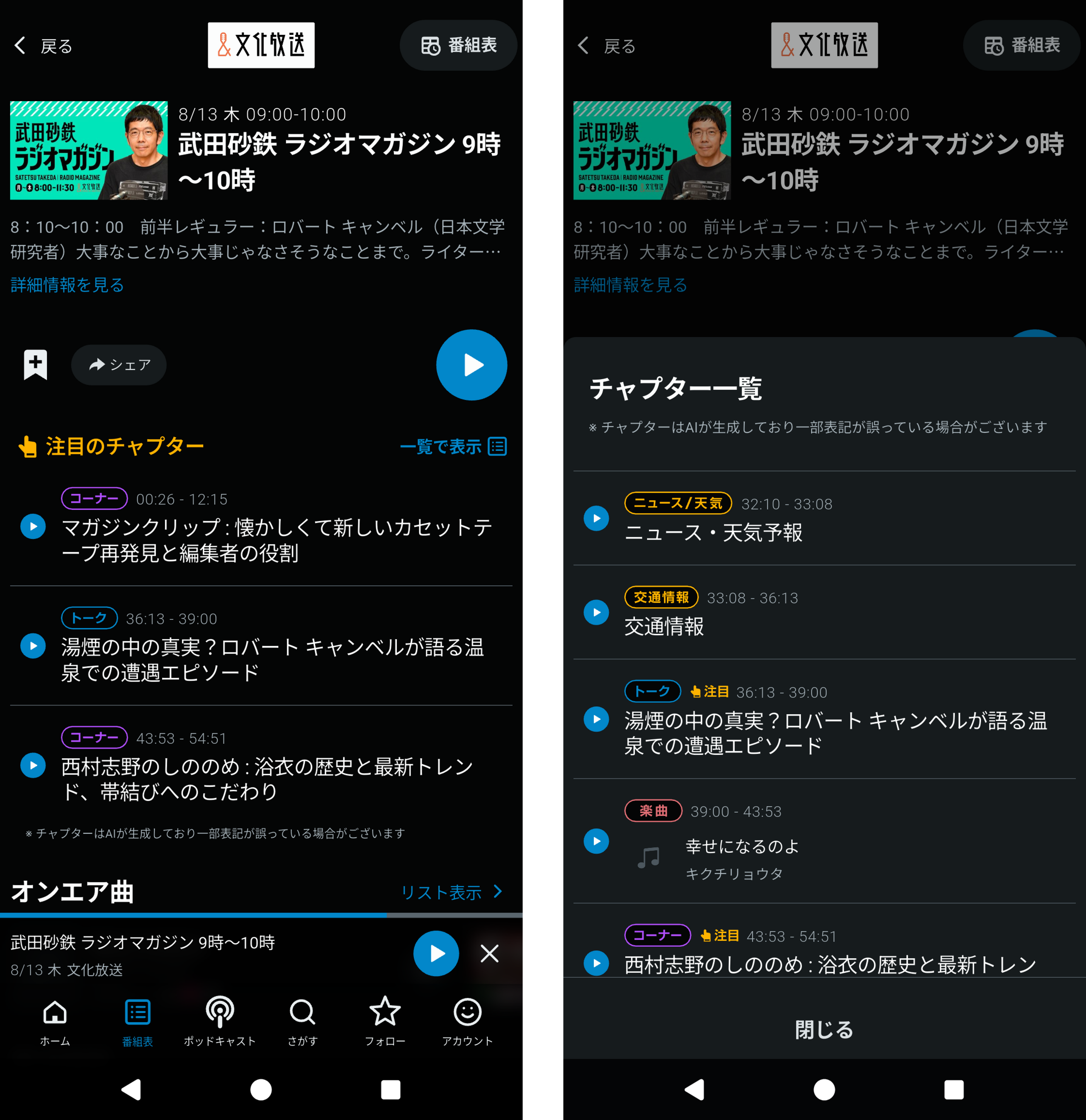The image size is (1086, 1120).
Task: Go to the ホーム tab
Action: (55, 1023)
